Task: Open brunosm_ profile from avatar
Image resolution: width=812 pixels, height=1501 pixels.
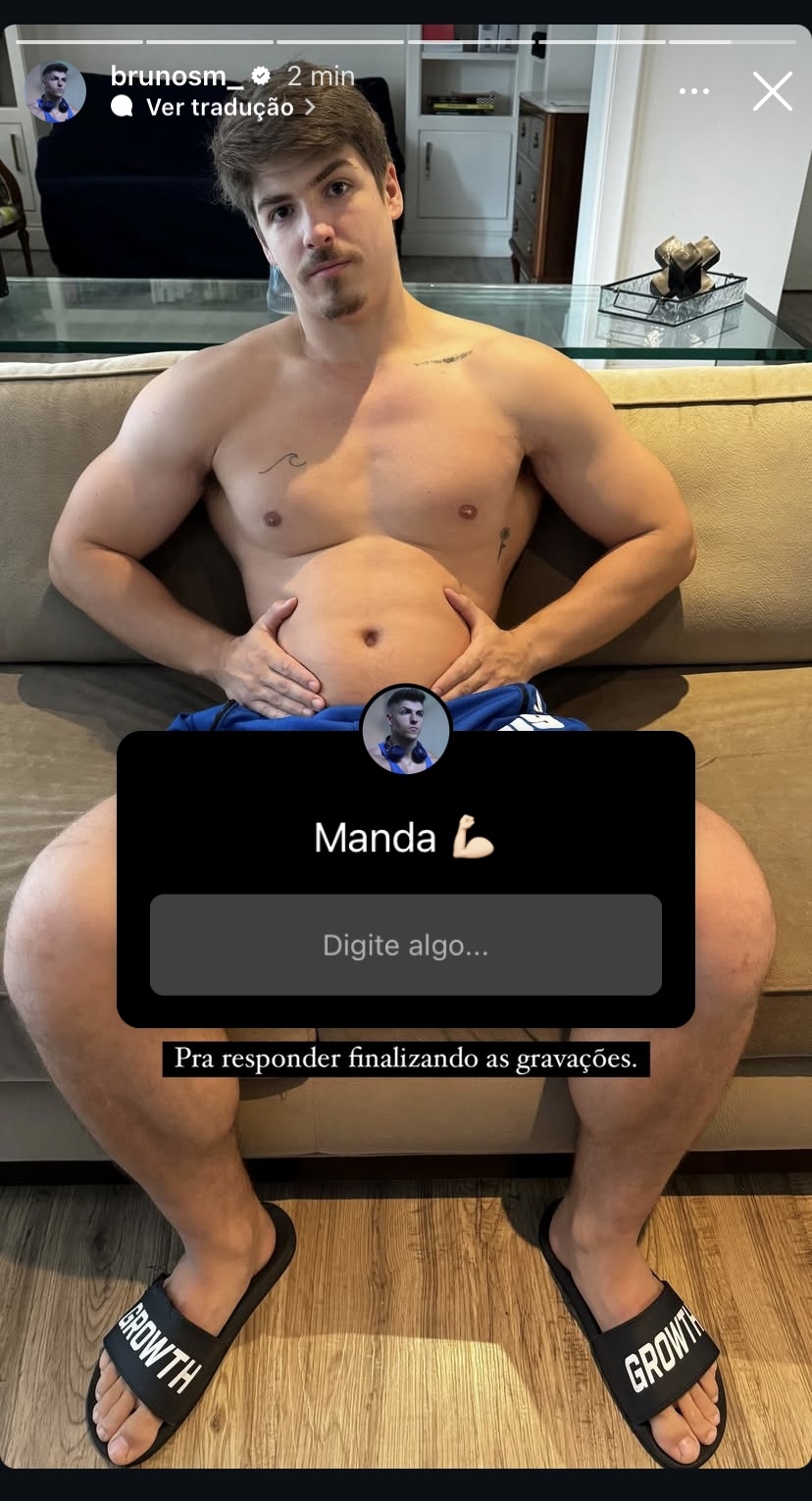Action: coord(55,91)
